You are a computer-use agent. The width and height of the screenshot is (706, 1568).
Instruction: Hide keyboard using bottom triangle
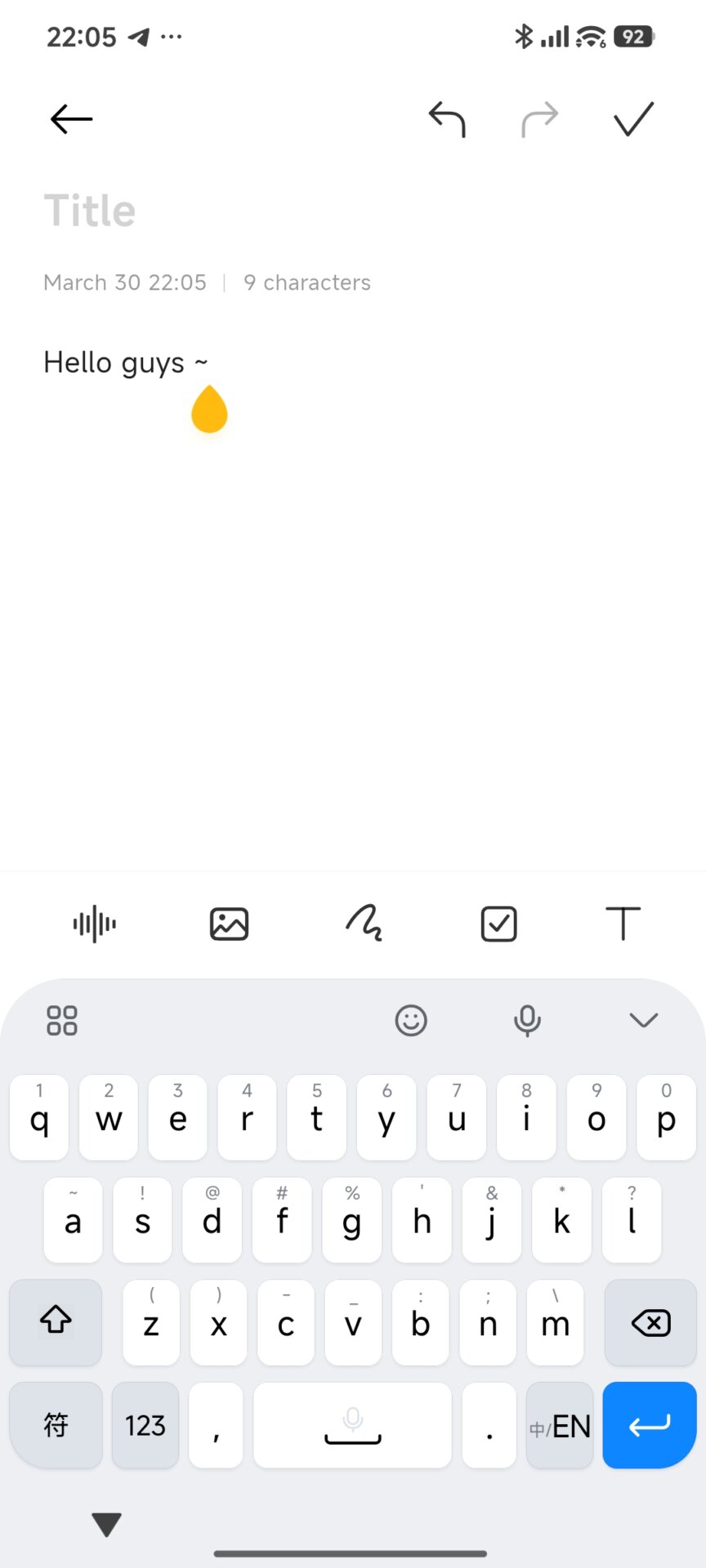pyautogui.click(x=106, y=1521)
